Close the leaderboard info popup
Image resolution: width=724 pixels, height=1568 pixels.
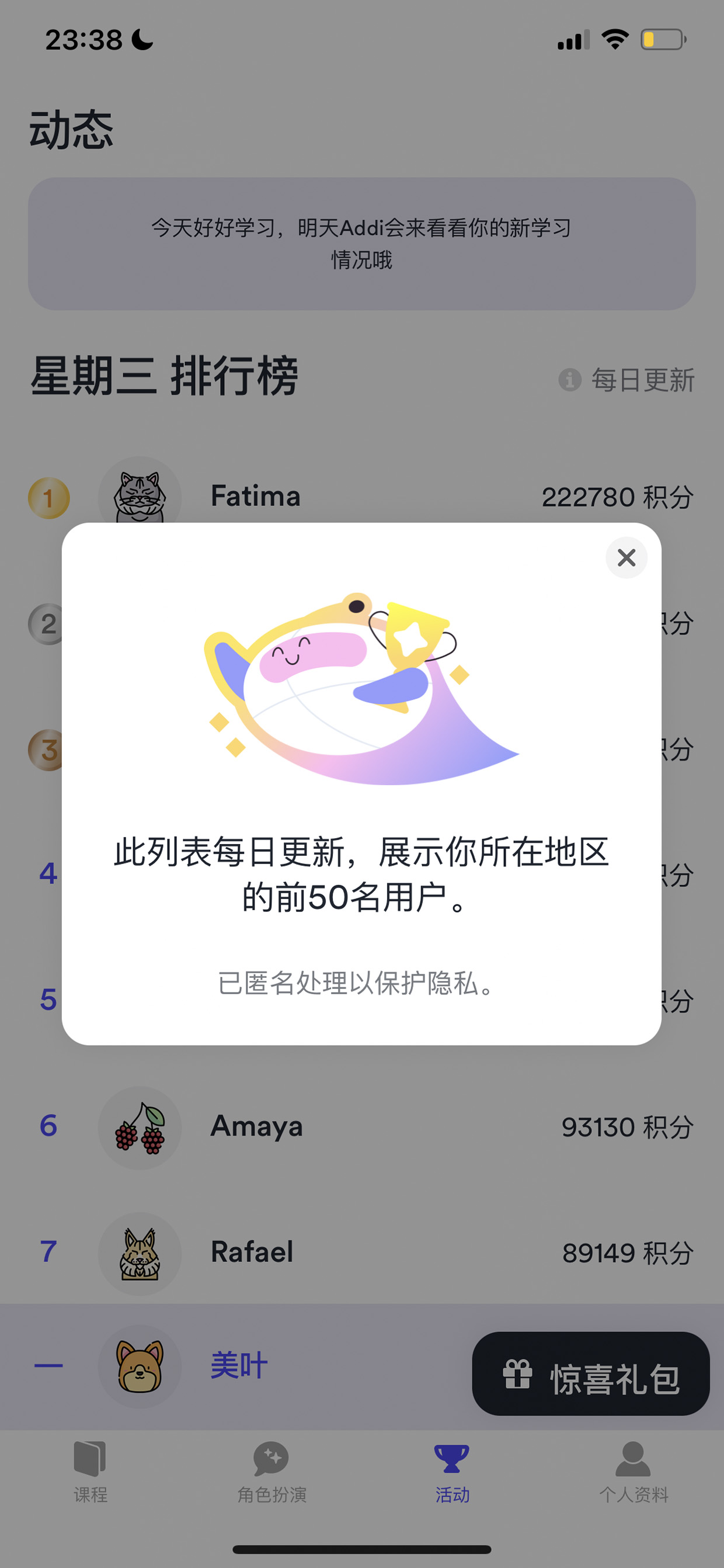pyautogui.click(x=626, y=557)
